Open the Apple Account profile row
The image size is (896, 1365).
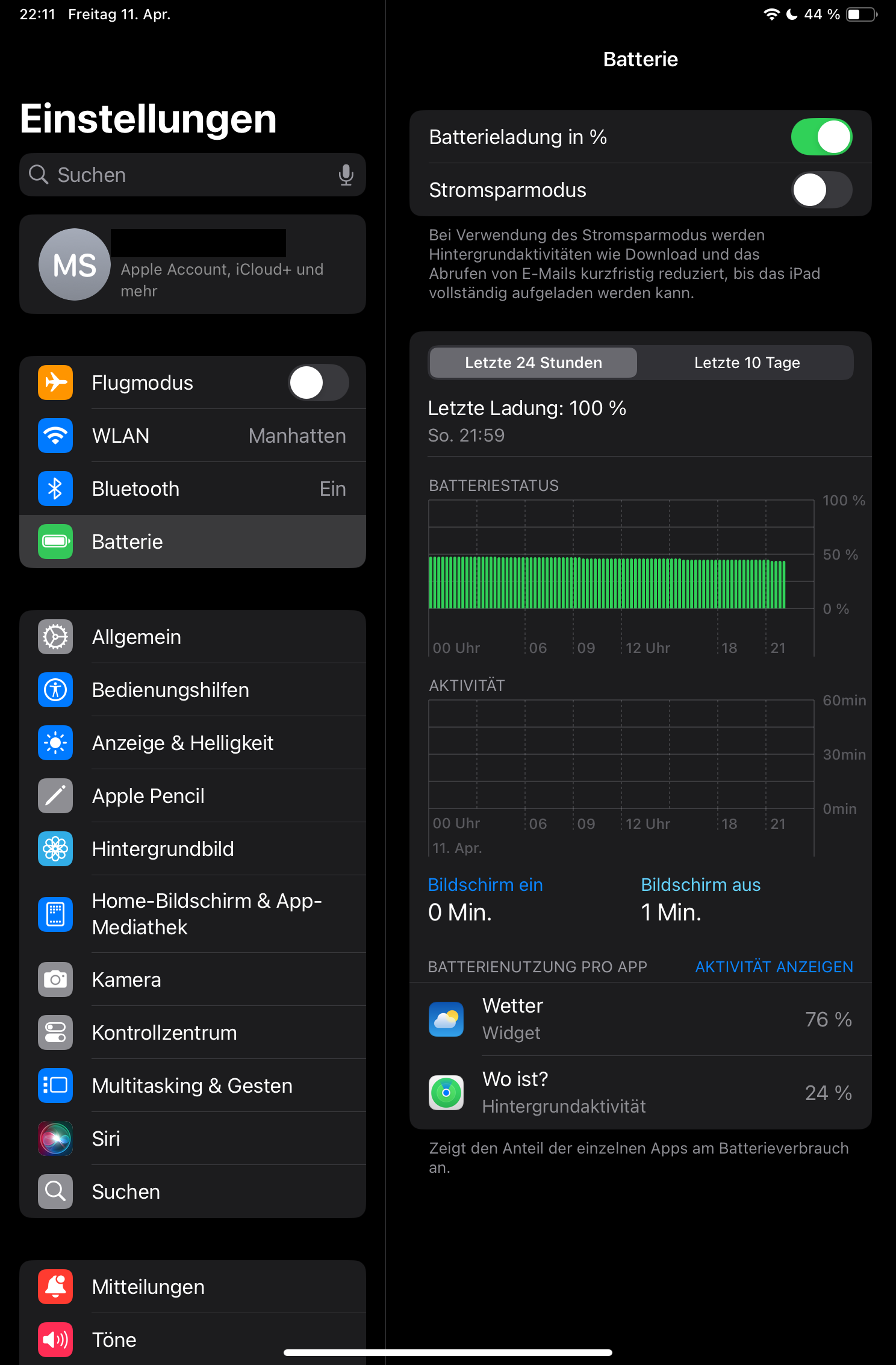point(193,264)
